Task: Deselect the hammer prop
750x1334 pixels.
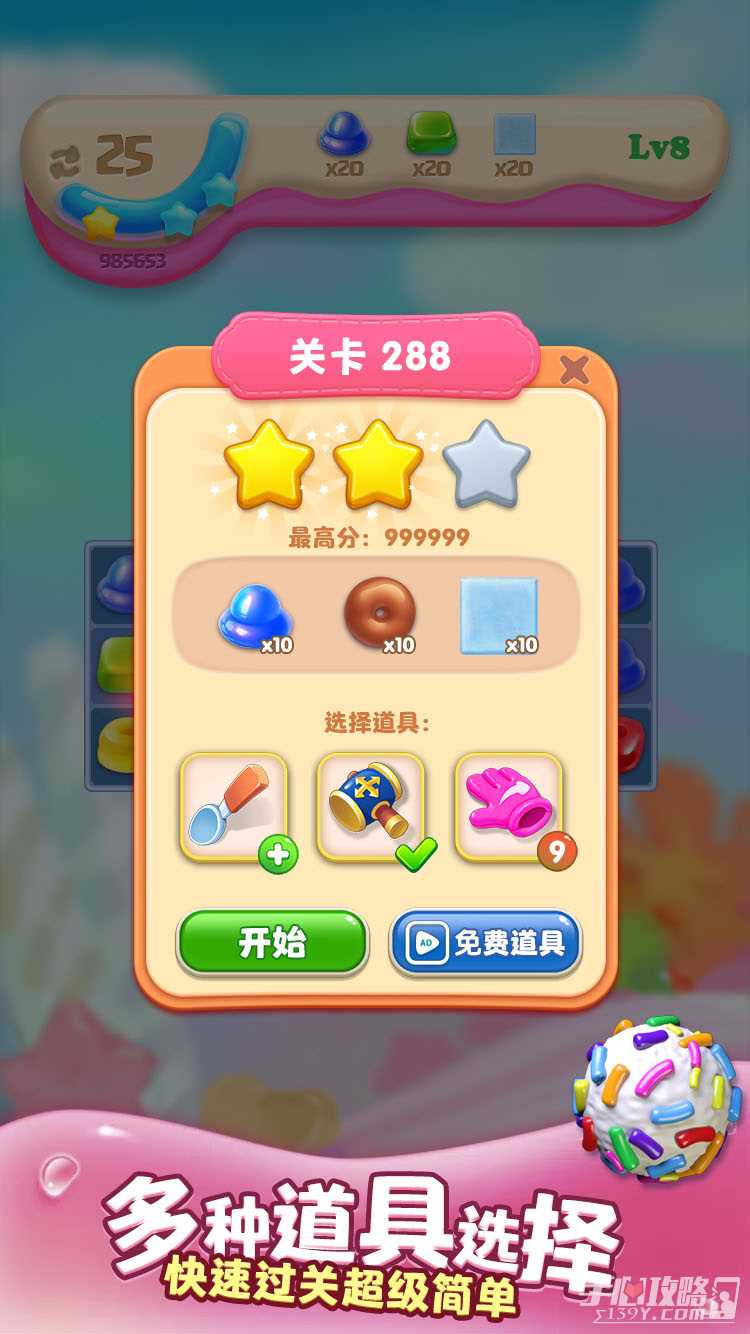Action: pos(371,807)
